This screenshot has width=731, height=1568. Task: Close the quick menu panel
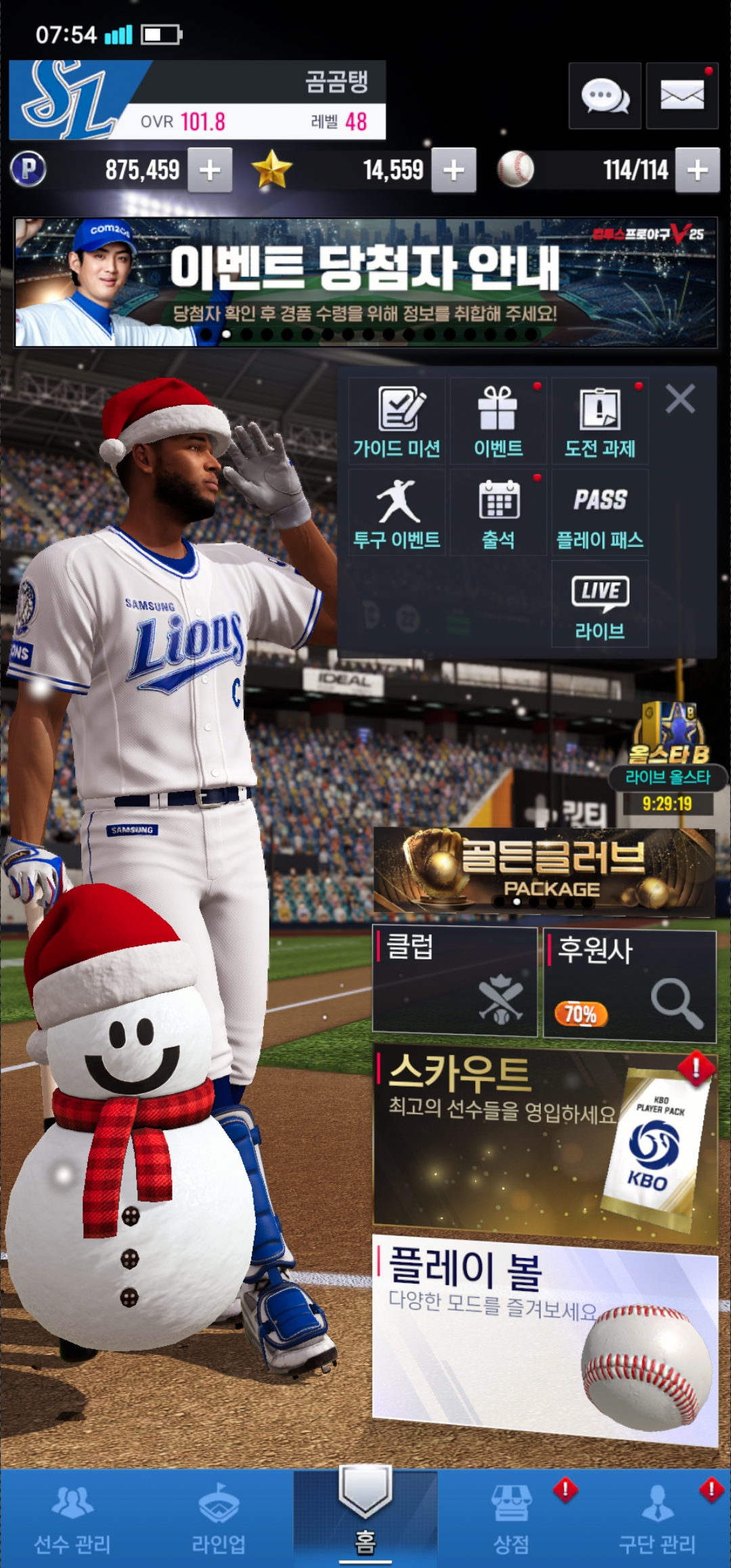[680, 399]
